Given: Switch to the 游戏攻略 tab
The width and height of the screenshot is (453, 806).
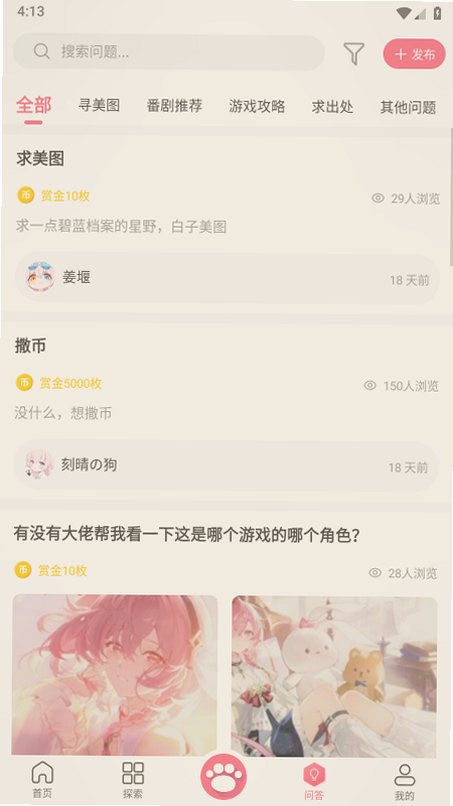Looking at the screenshot, I should (x=257, y=106).
